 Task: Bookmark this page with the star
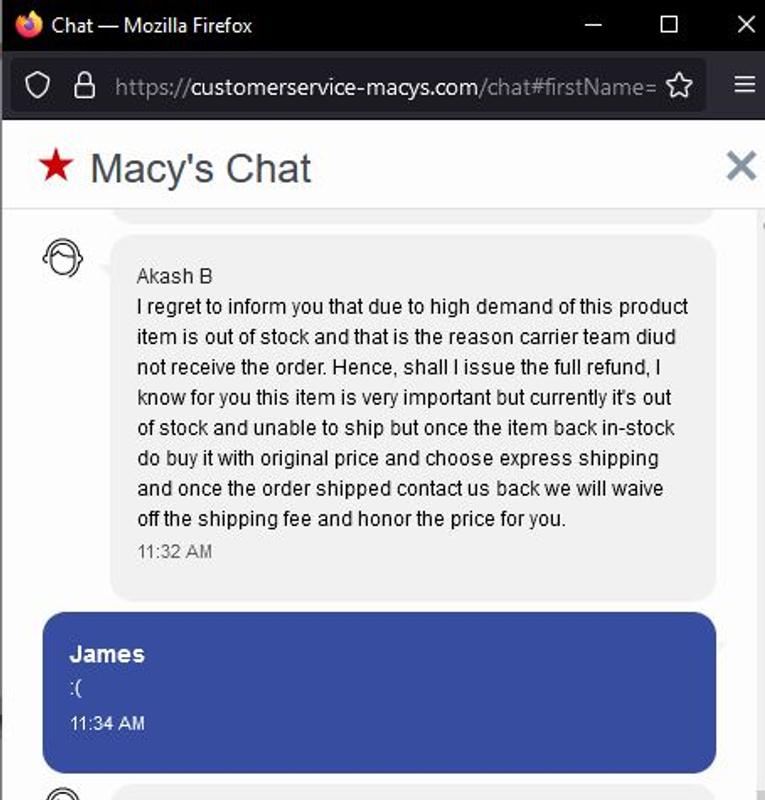click(x=679, y=86)
